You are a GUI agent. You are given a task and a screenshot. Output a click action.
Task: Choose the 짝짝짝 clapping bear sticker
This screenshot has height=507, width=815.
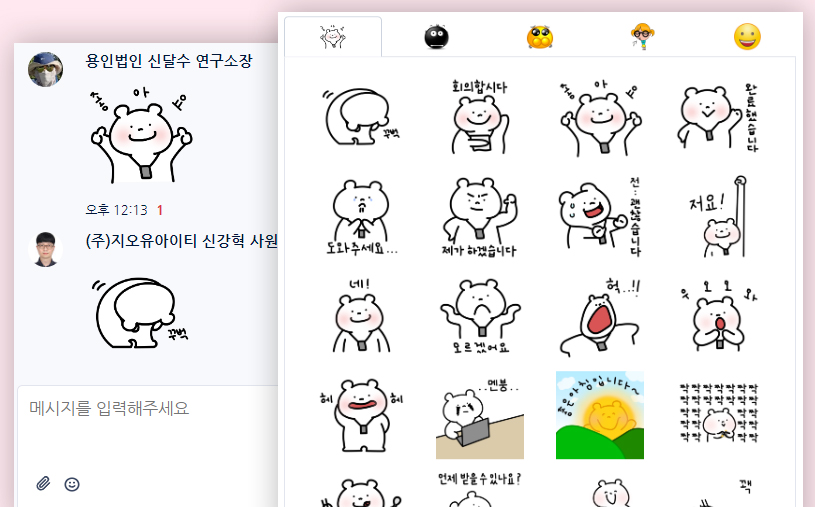tap(719, 415)
